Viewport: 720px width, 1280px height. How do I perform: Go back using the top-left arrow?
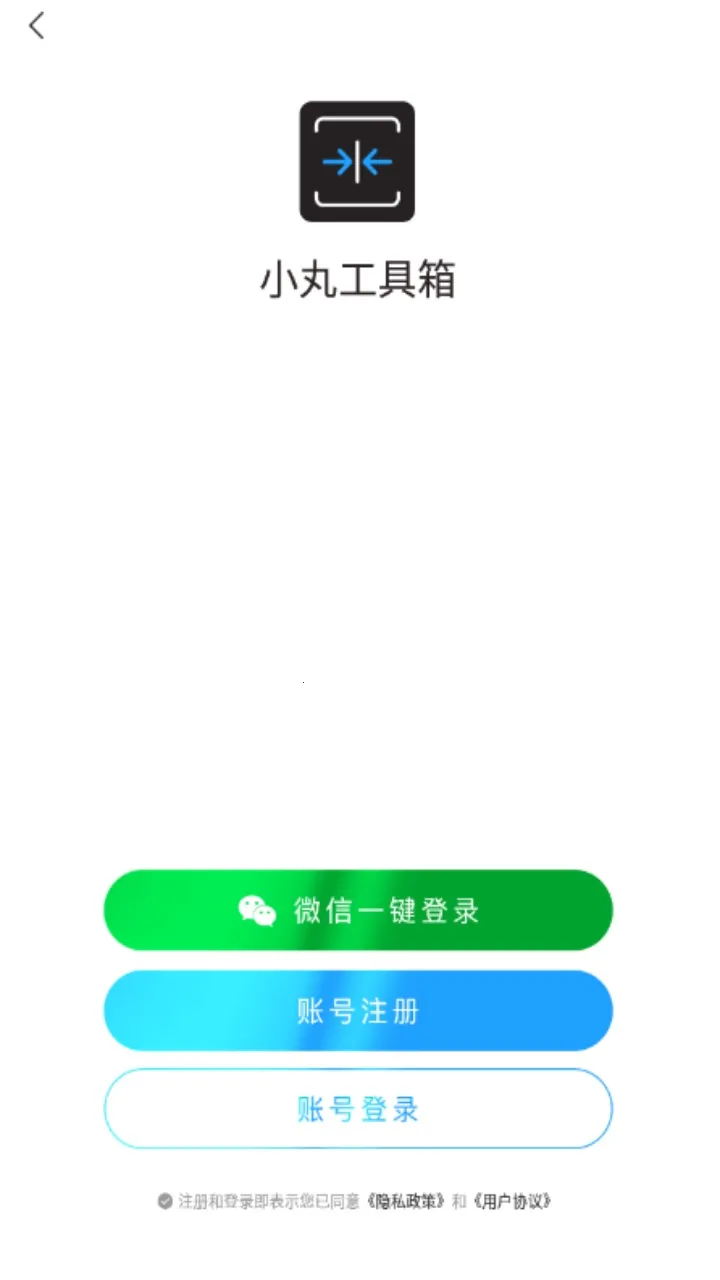(x=37, y=26)
